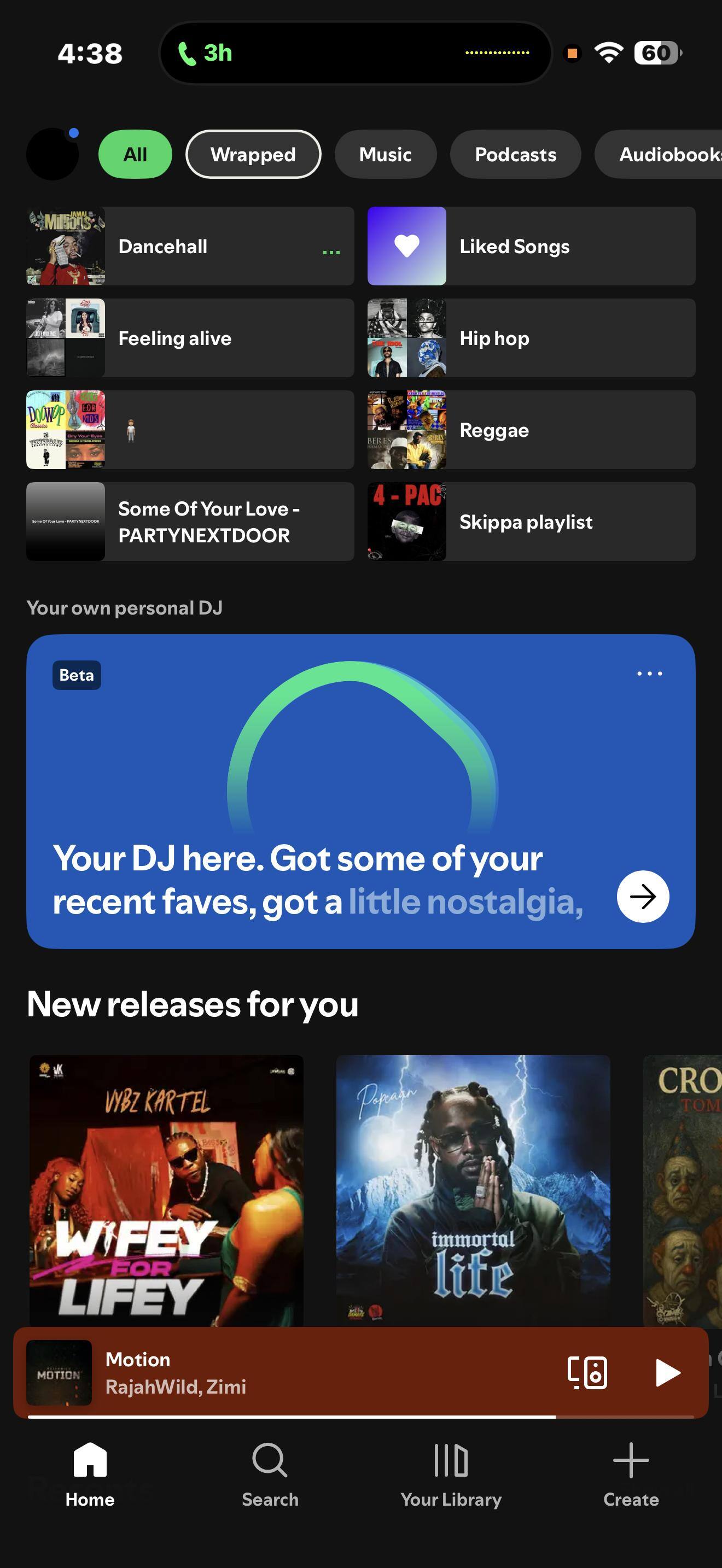The width and height of the screenshot is (722, 1568).
Task: Show only Podcasts
Action: click(515, 154)
